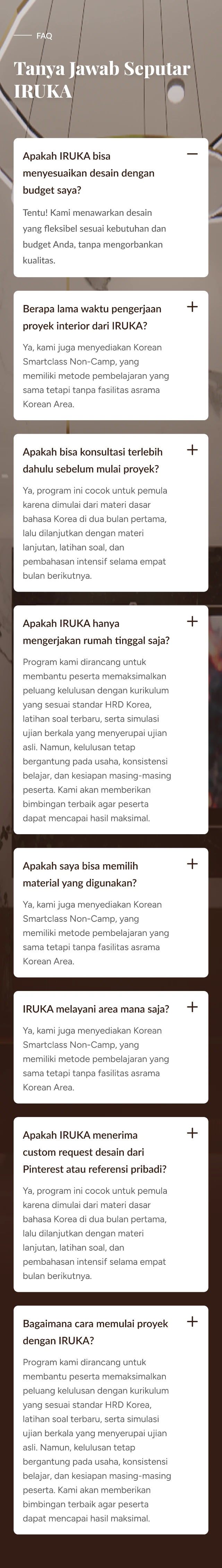Toggle 'Apakah saya bisa memilih material' question
This screenshot has width=222, height=1568.
tap(192, 864)
